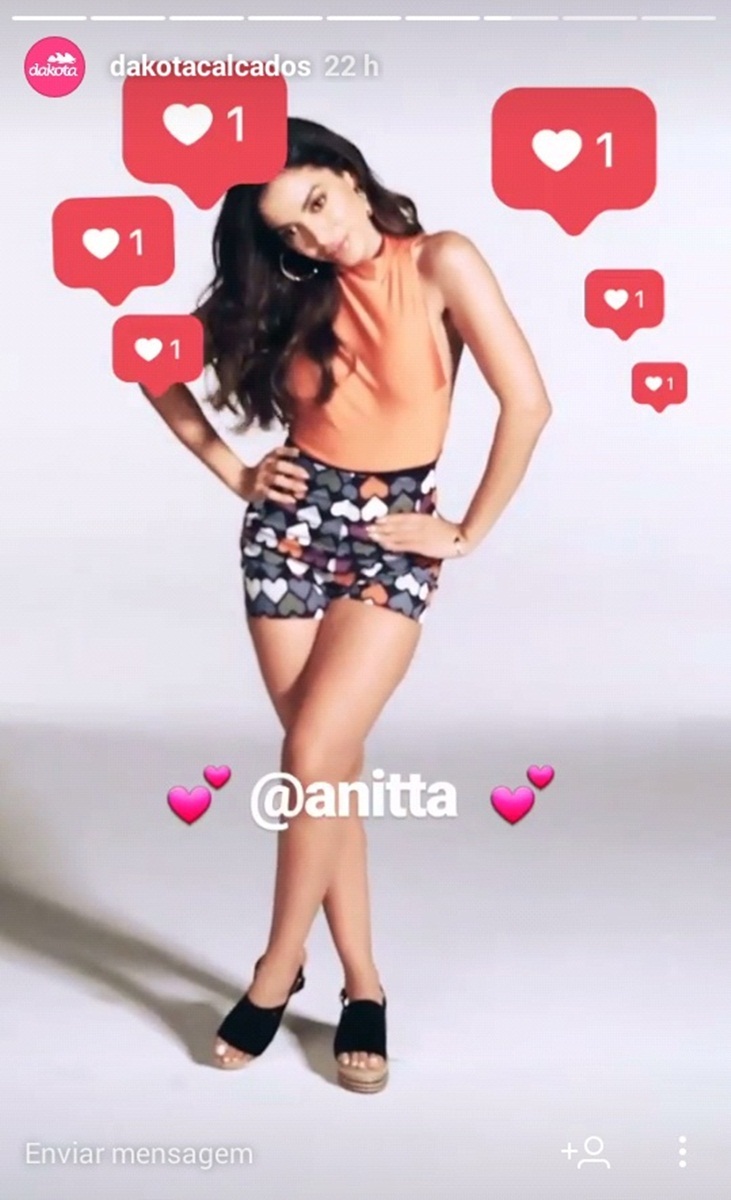Open the three-dot overflow menu
Viewport: 731px width, 1200px height.
point(682,1152)
